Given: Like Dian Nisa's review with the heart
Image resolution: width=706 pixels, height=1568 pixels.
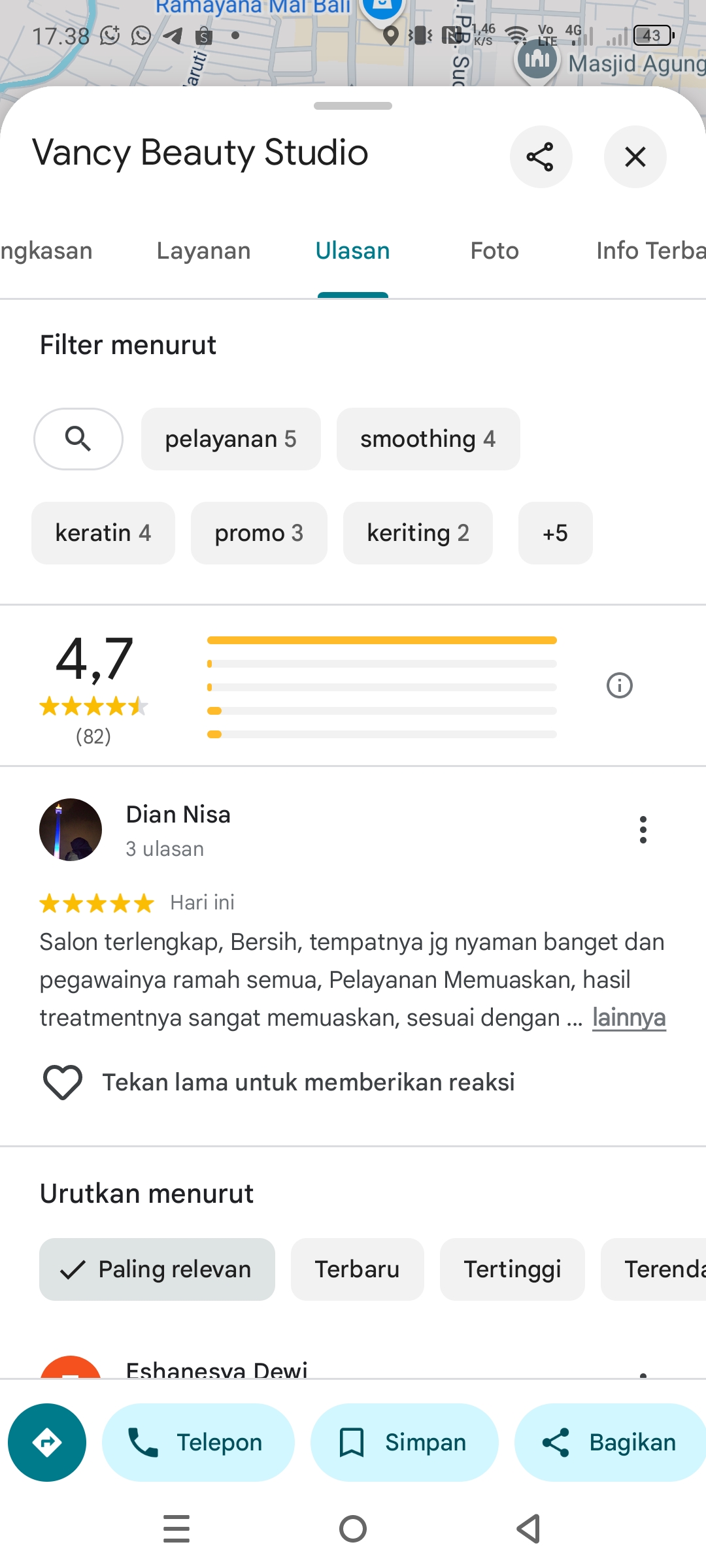Looking at the screenshot, I should [x=63, y=1082].
